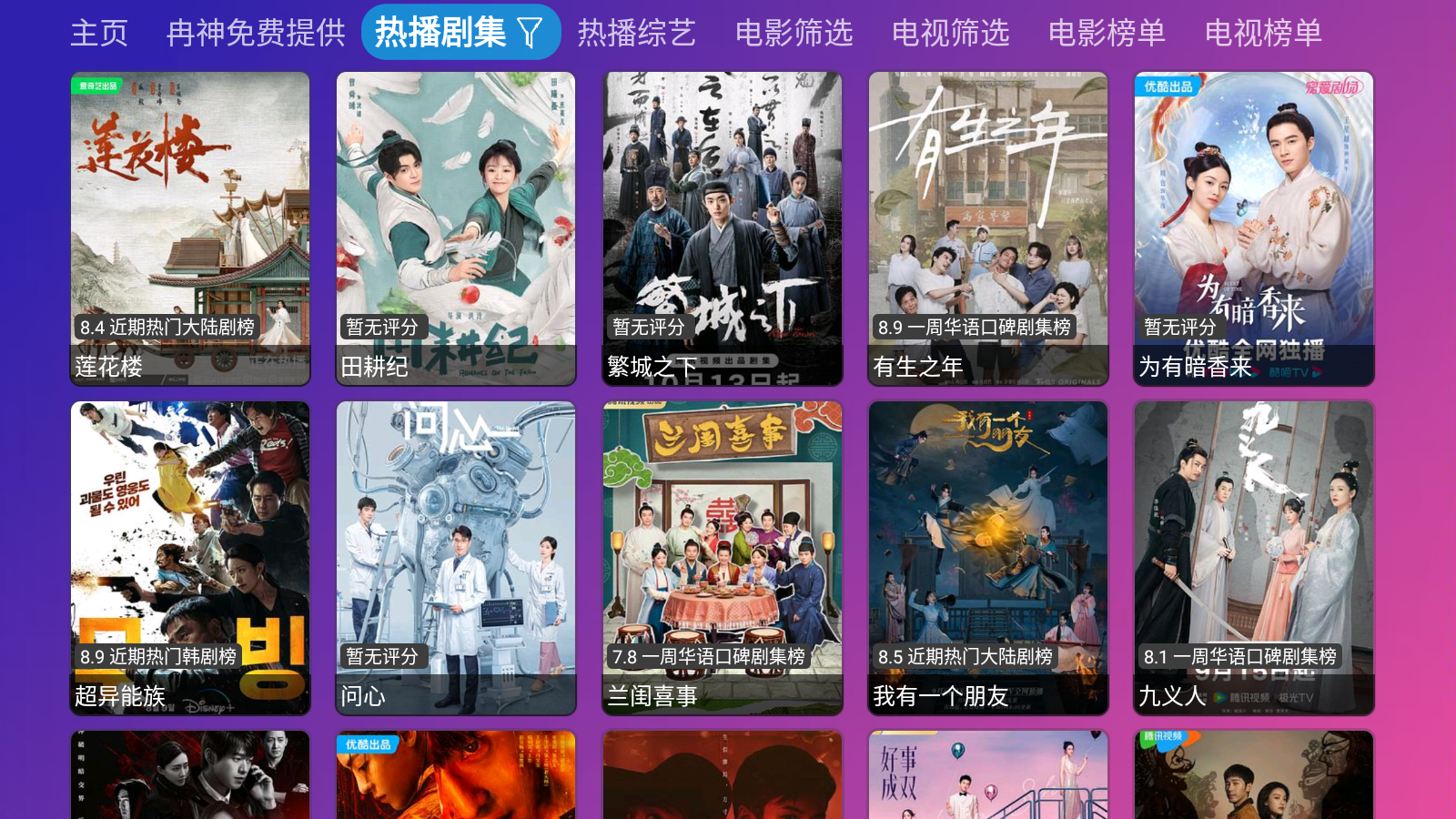Switch to the 热播综艺 tab
This screenshot has height=819, width=1456.
(636, 33)
